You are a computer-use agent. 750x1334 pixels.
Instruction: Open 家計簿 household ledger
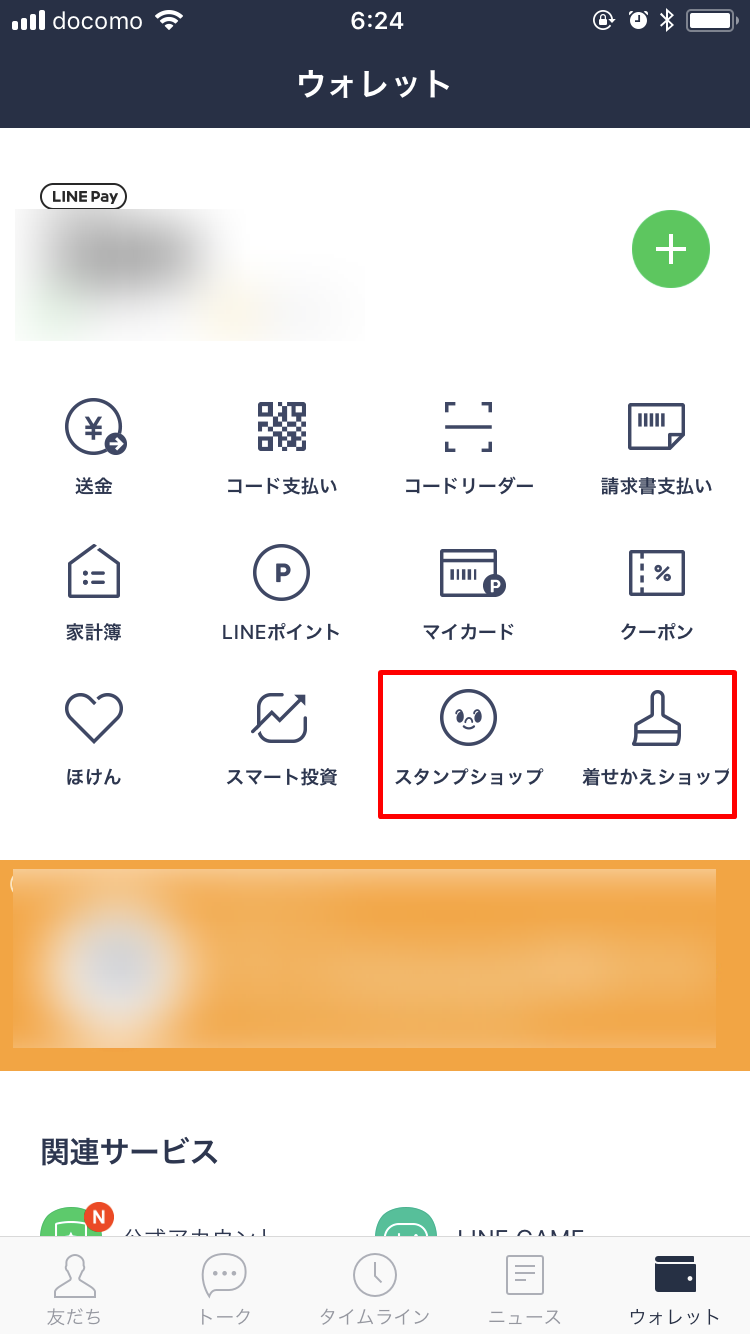(94, 590)
